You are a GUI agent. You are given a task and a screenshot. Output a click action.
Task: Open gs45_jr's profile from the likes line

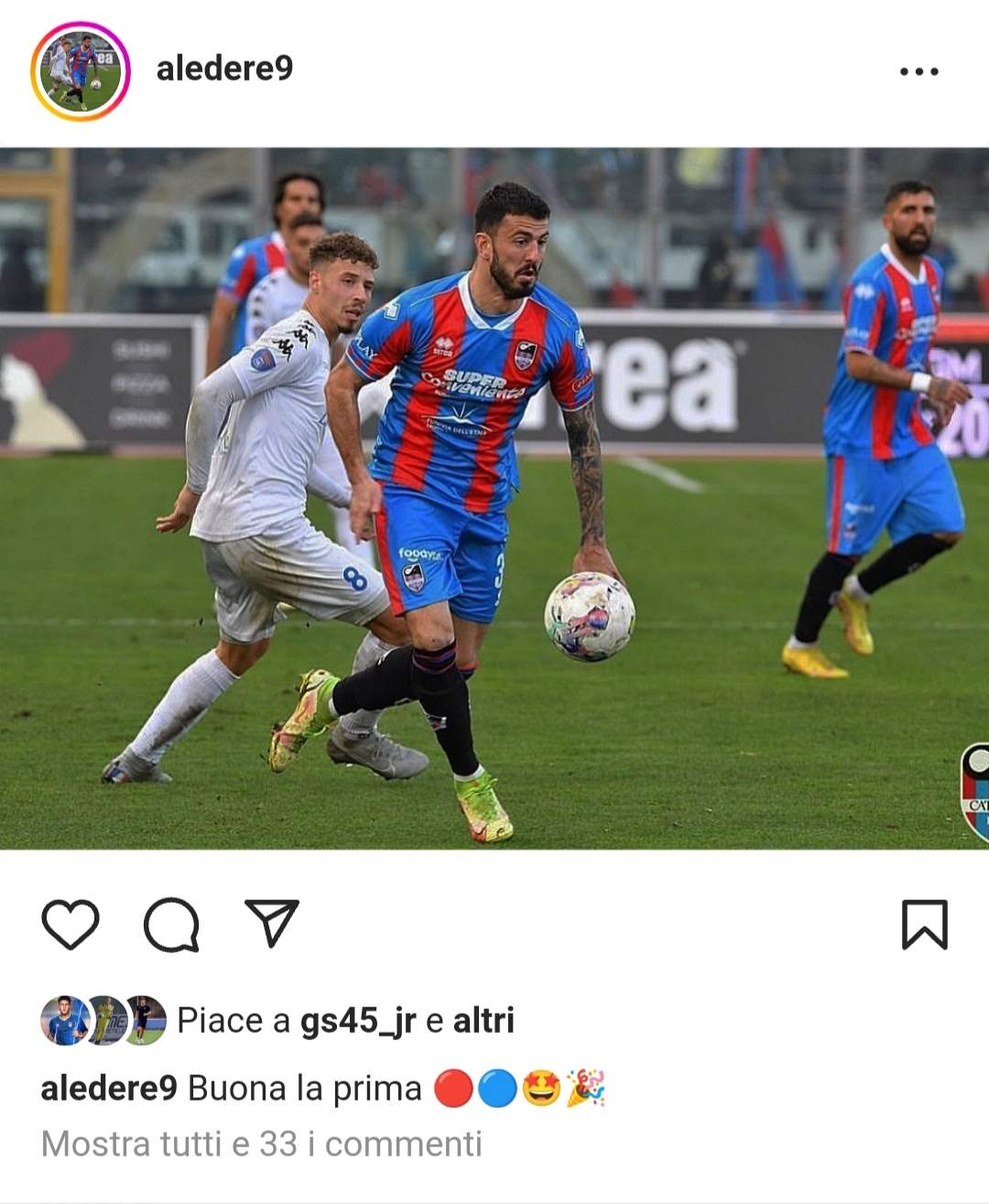[358, 1020]
